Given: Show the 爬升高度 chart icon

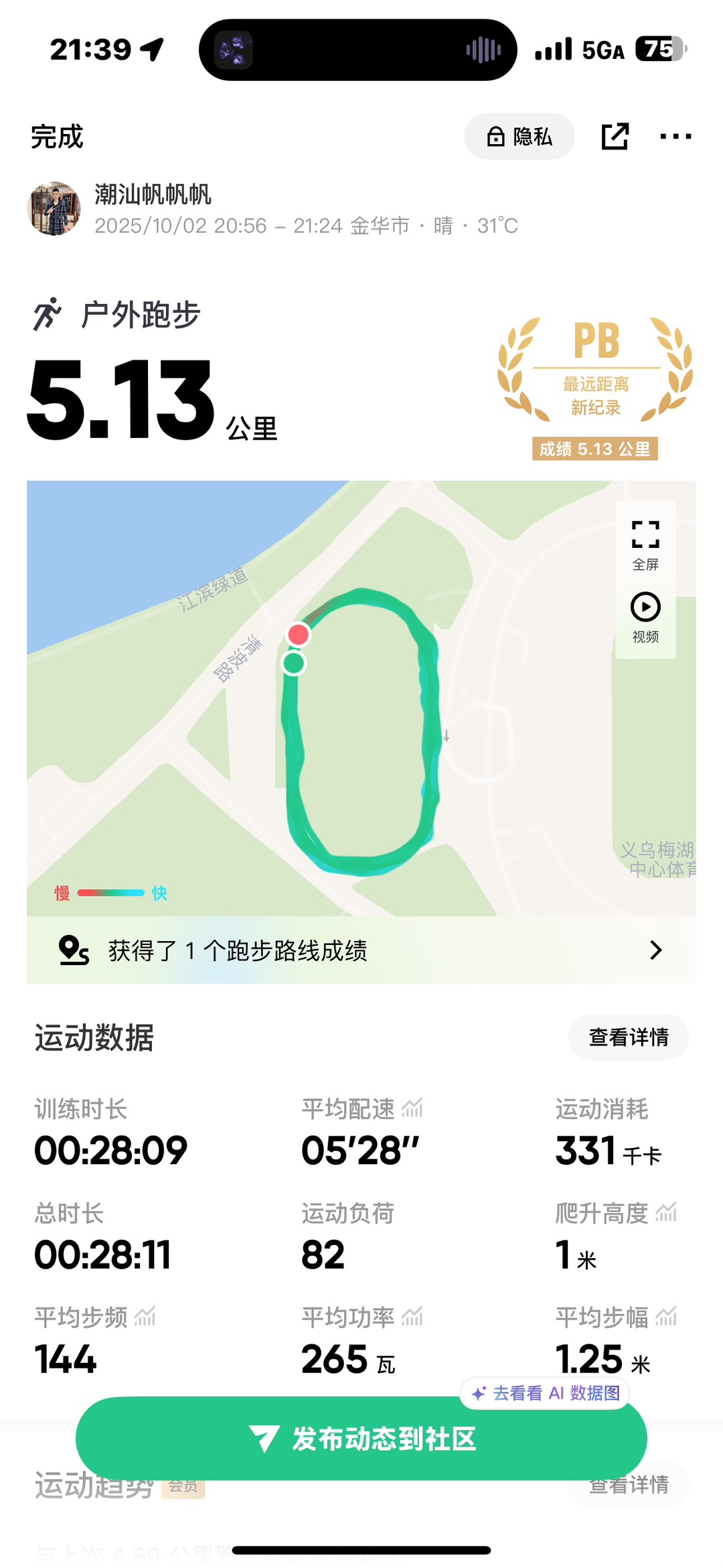Looking at the screenshot, I should coord(666,1212).
